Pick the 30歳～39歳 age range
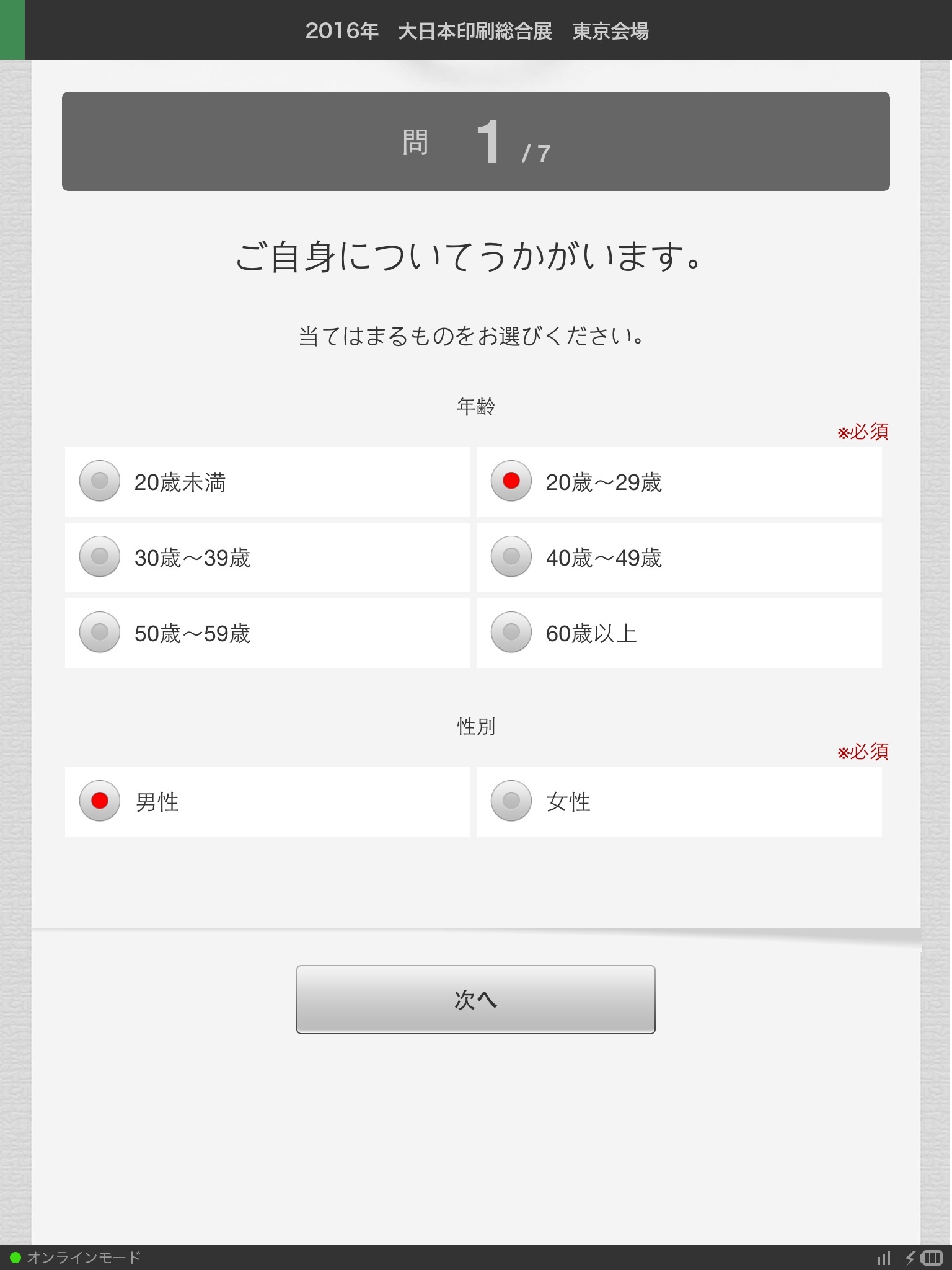 point(100,557)
